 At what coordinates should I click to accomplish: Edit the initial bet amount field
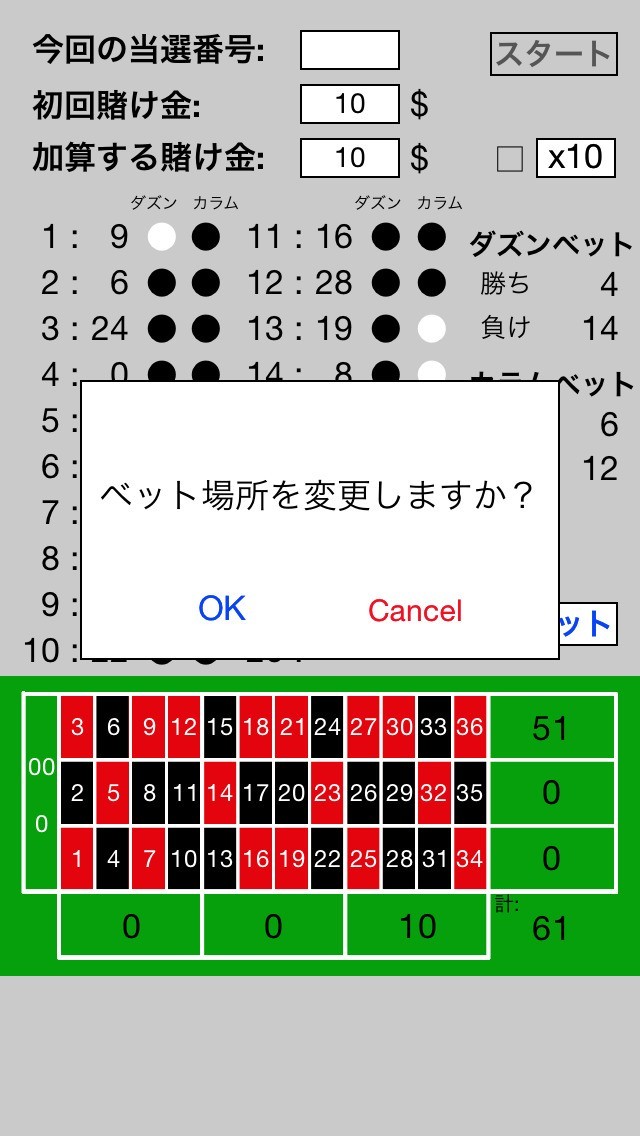350,104
